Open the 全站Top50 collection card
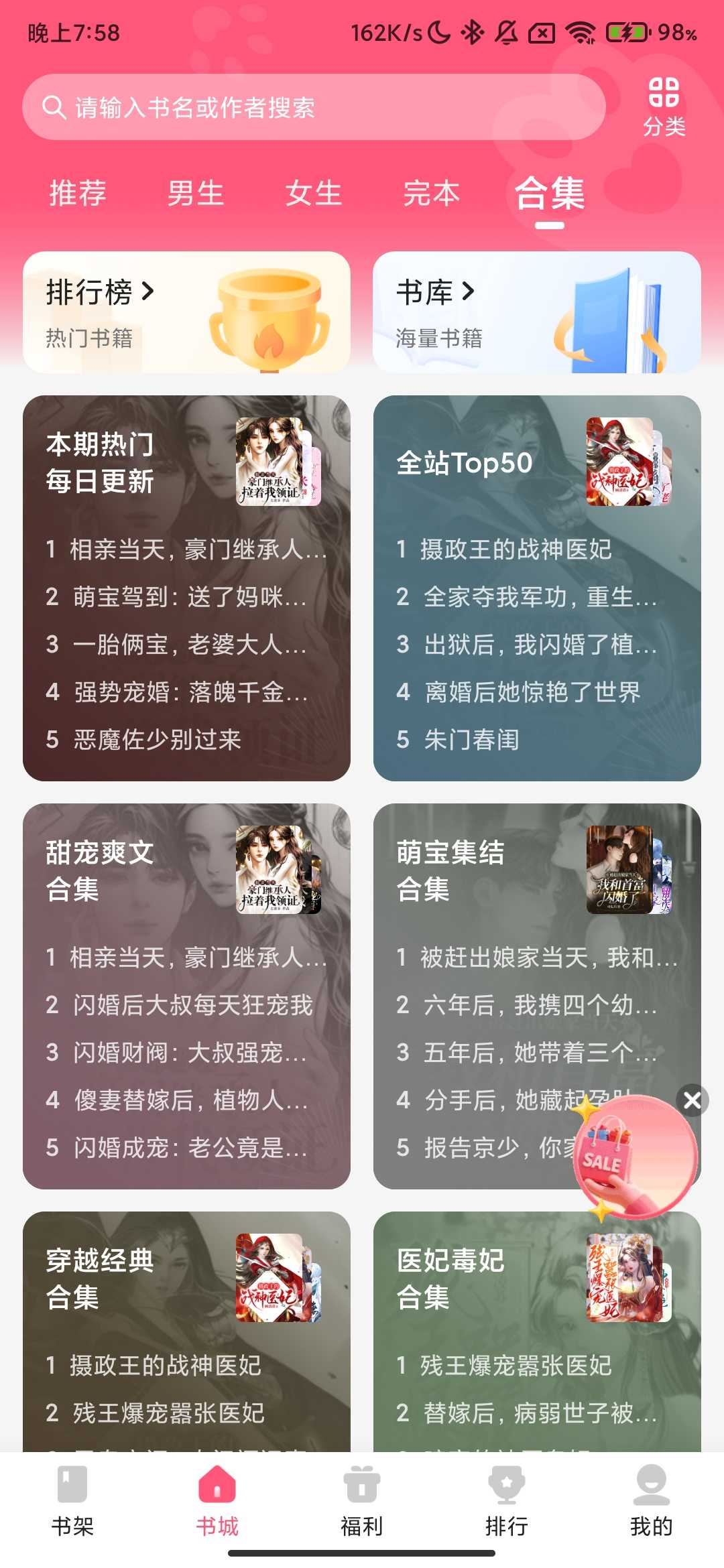 [x=536, y=590]
